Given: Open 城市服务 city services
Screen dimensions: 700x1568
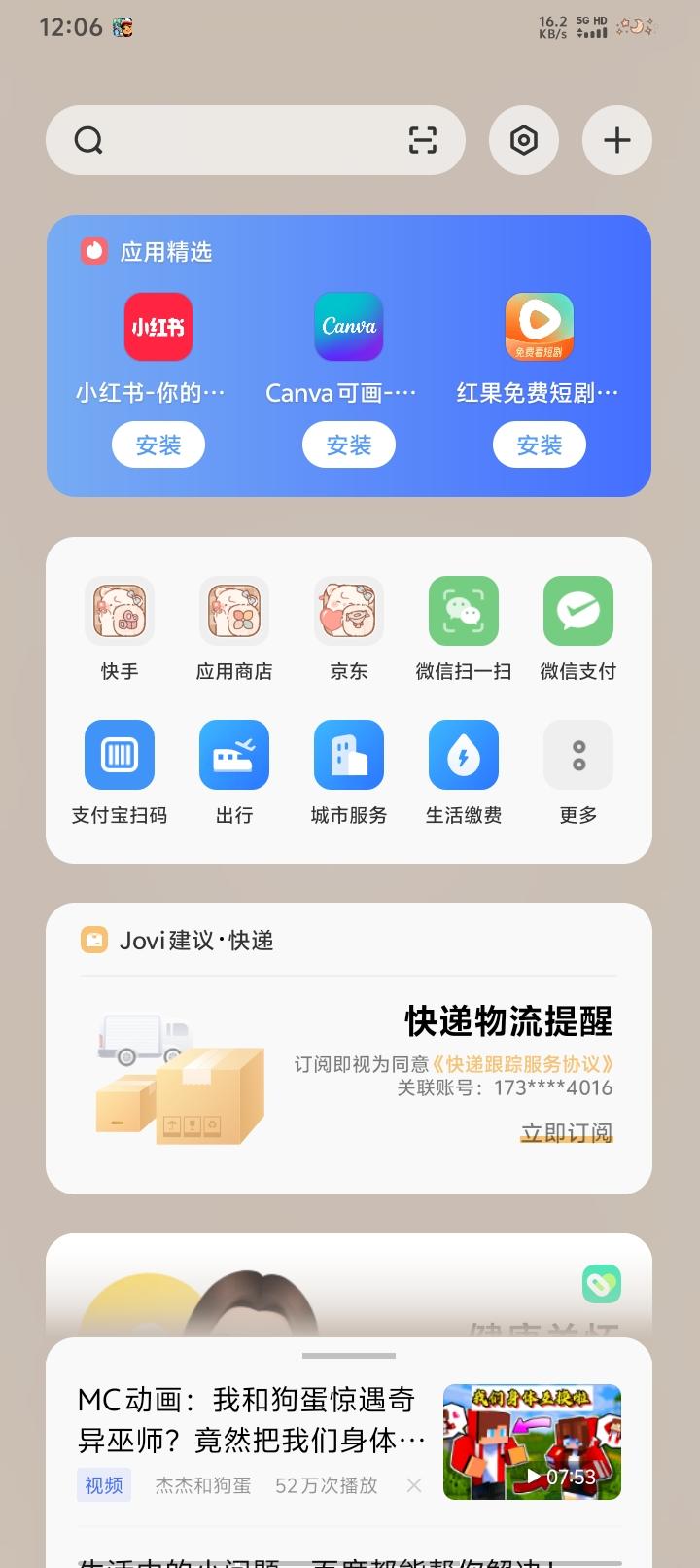Looking at the screenshot, I should (x=348, y=754).
